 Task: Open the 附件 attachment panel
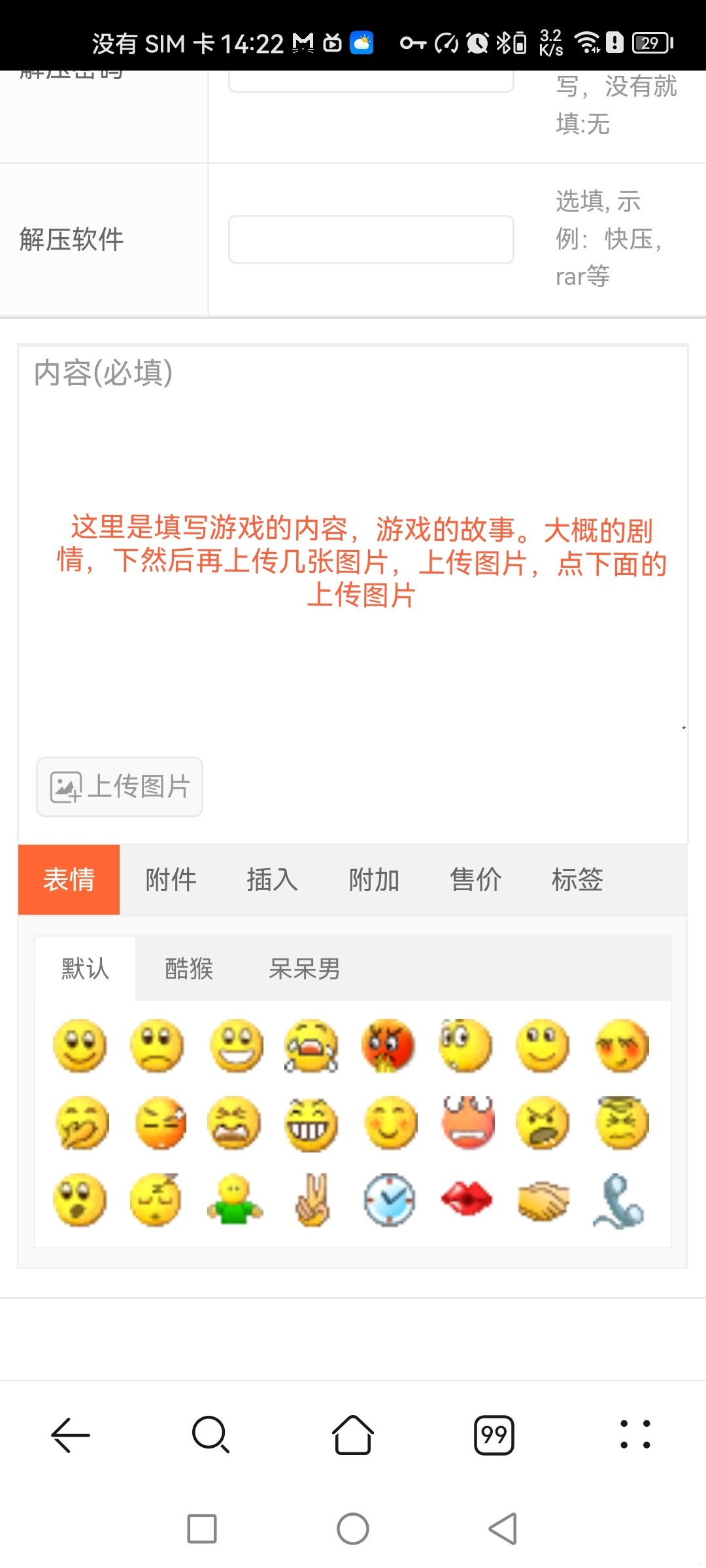pyautogui.click(x=171, y=879)
